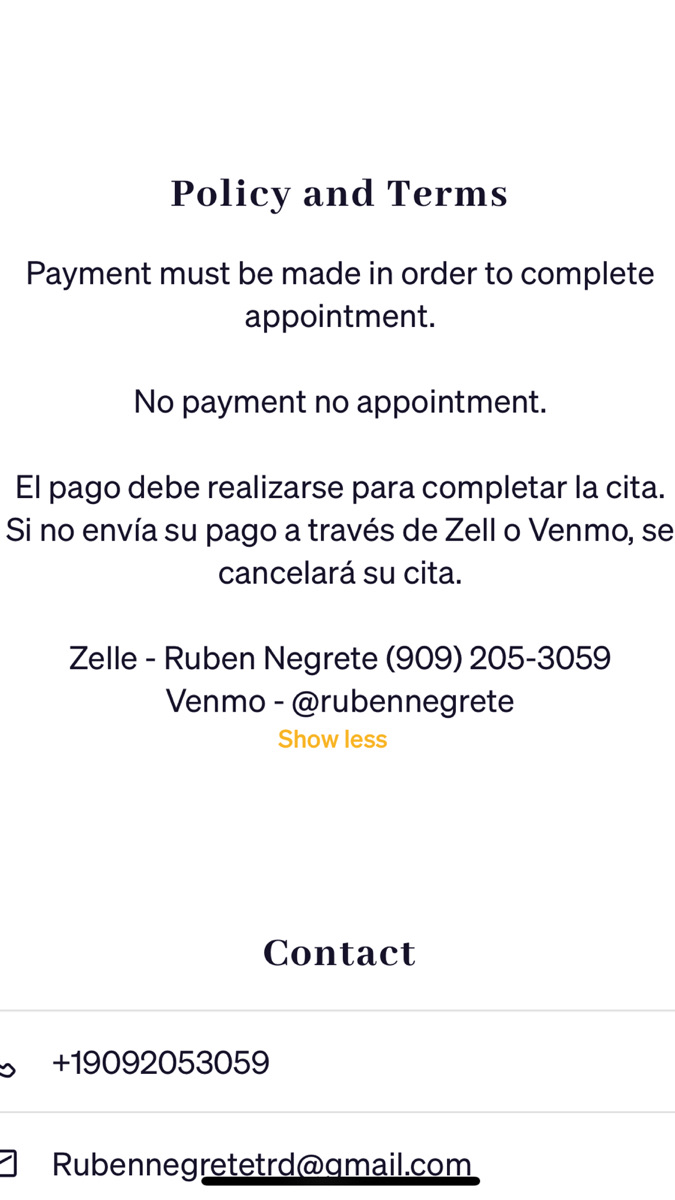
Task: Call the phone number +19092053059
Action: pos(160,1062)
